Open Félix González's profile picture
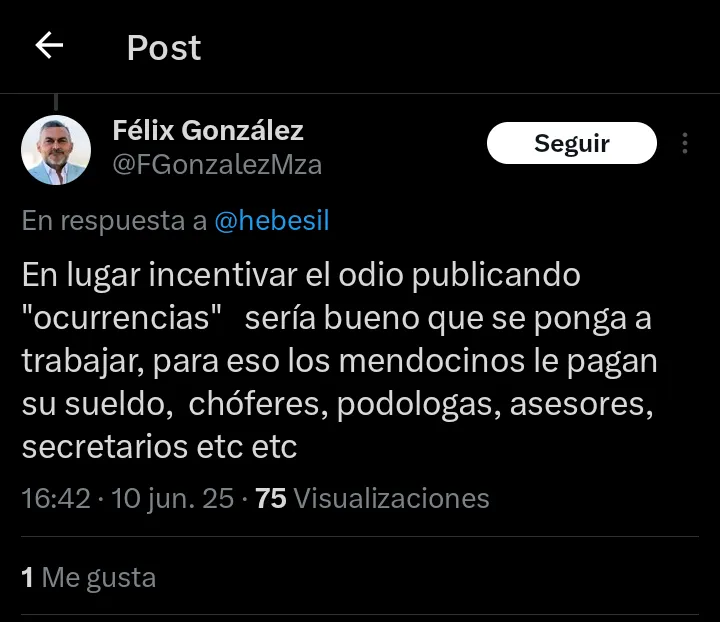This screenshot has width=720, height=622. [56, 150]
